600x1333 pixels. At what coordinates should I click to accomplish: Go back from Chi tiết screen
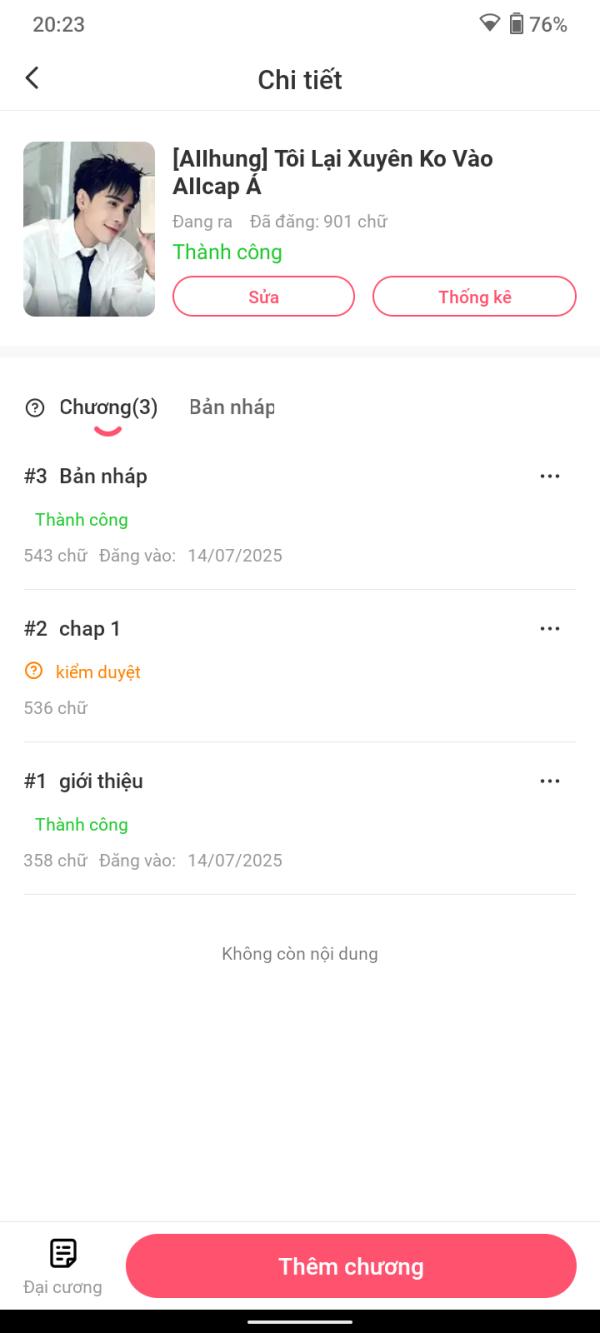tap(32, 78)
